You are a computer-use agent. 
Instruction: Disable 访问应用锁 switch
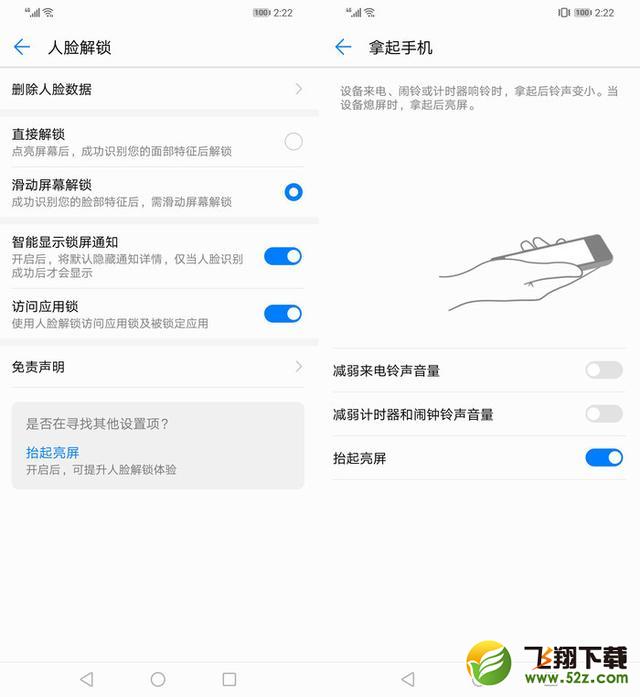(282, 314)
